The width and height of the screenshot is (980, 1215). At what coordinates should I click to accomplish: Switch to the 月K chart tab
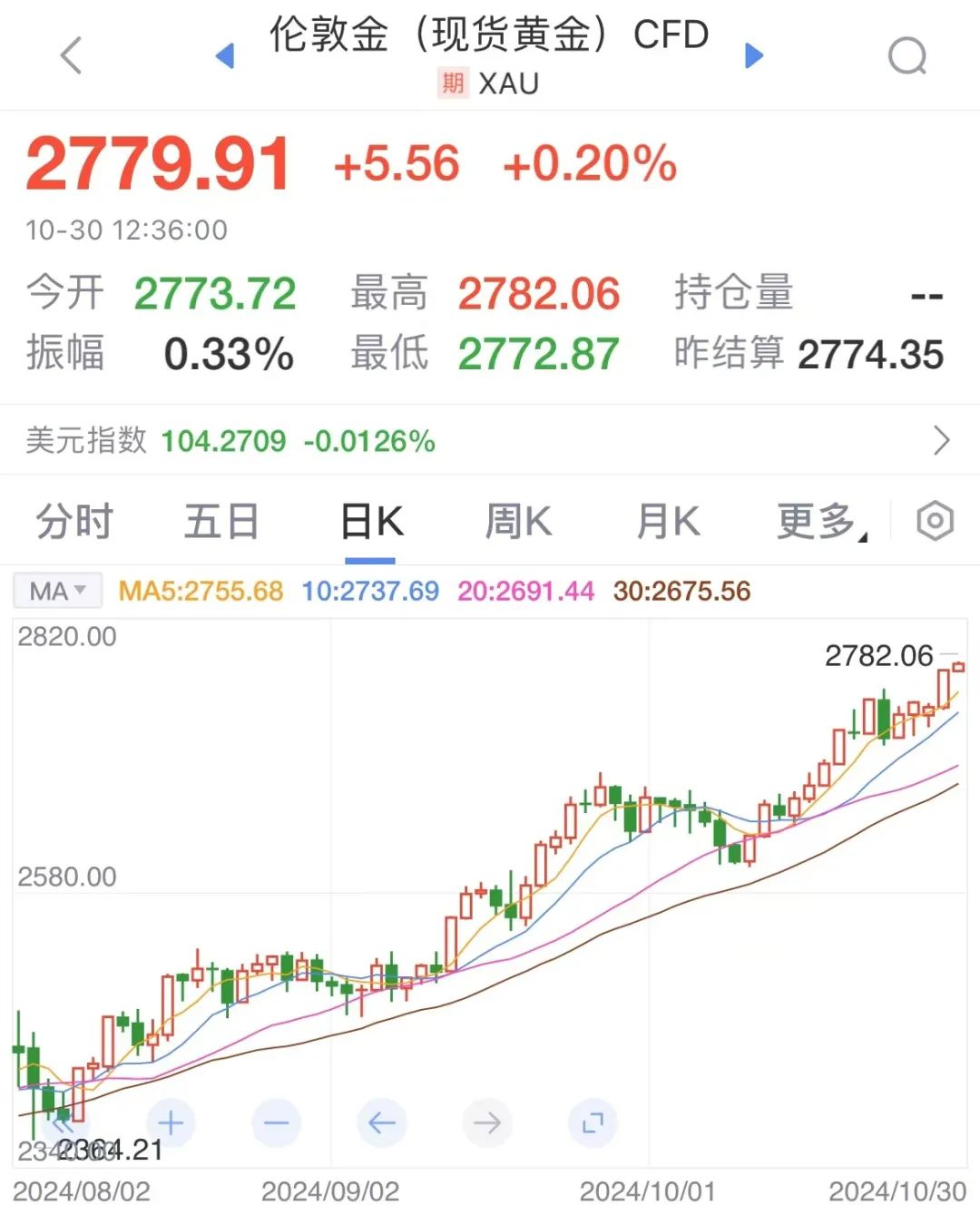pyautogui.click(x=668, y=523)
